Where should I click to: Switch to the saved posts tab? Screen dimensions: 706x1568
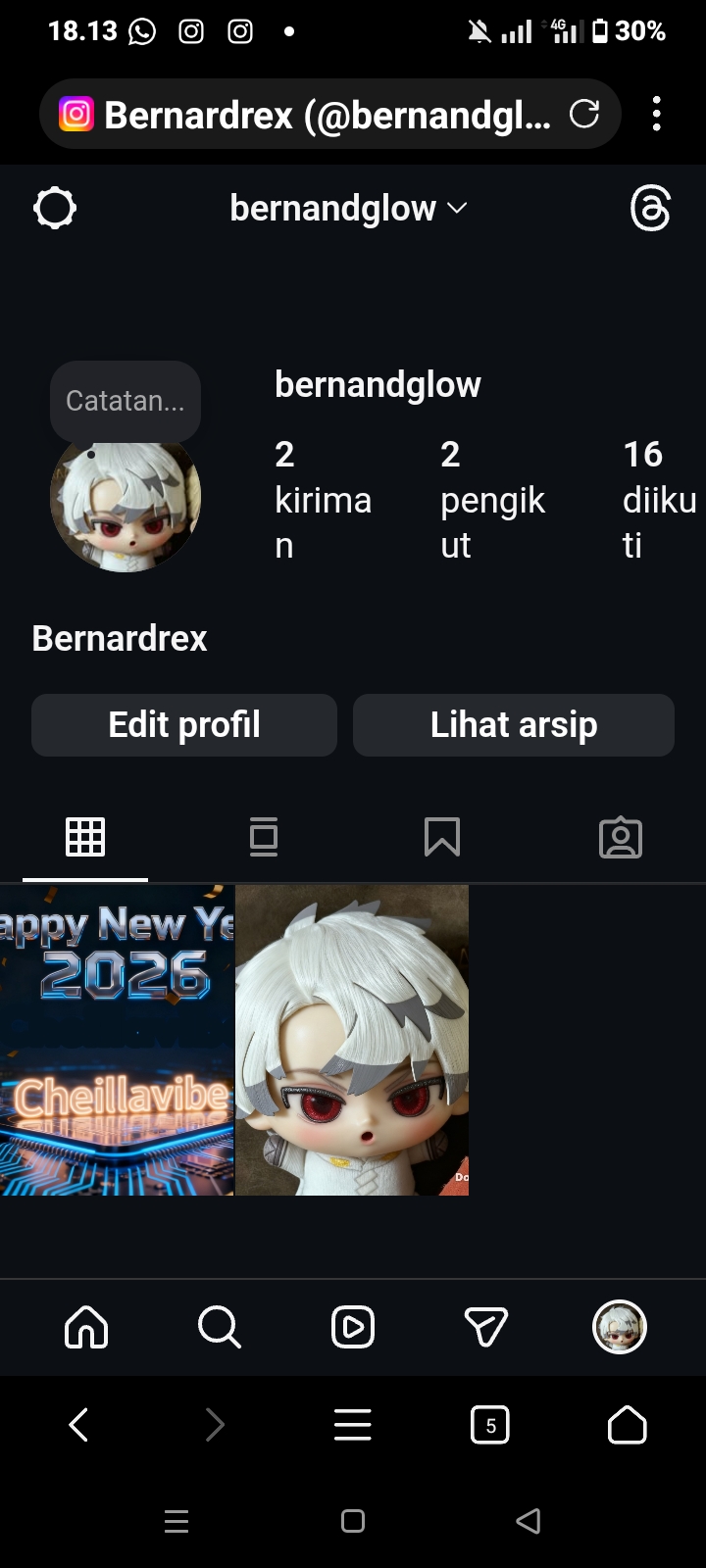(x=442, y=837)
